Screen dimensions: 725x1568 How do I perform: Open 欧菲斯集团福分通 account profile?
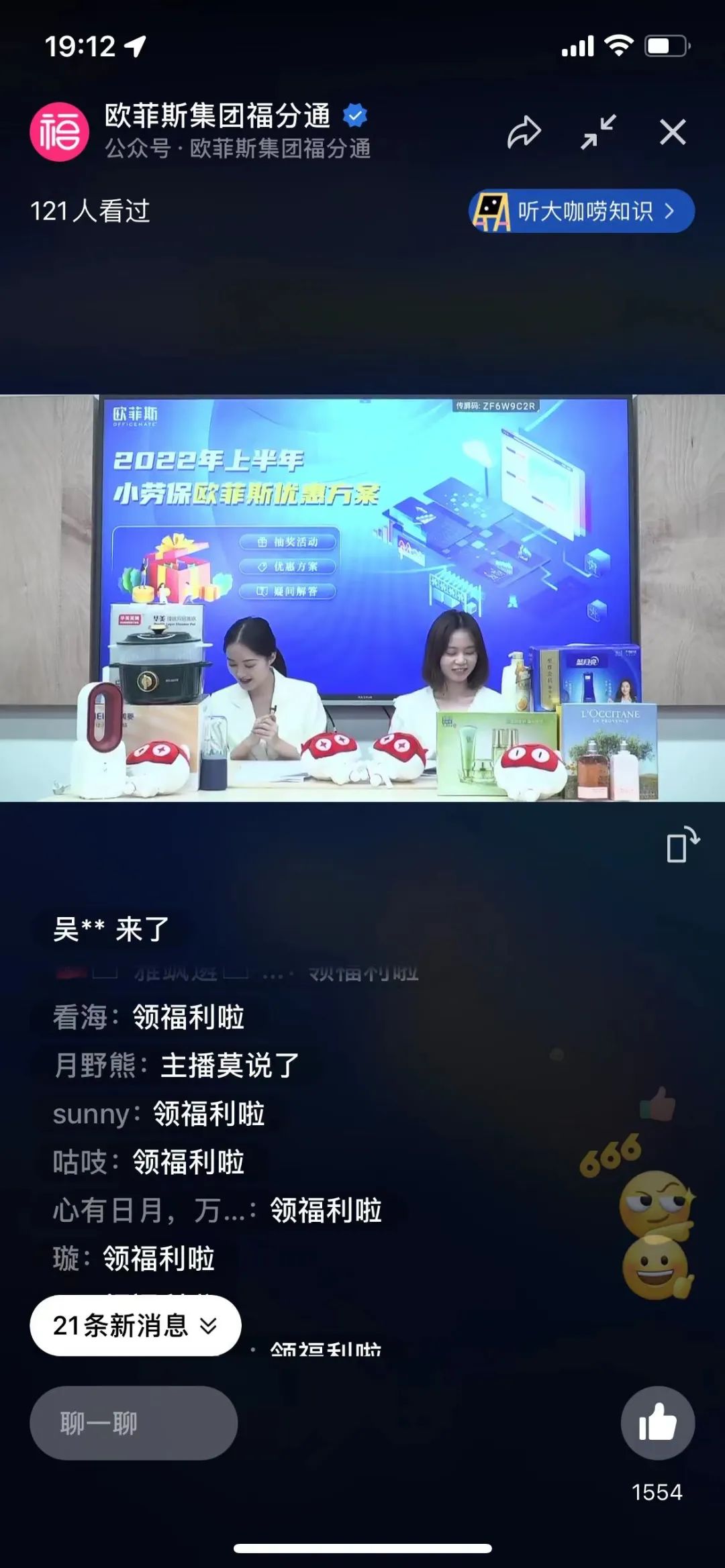tap(60, 132)
